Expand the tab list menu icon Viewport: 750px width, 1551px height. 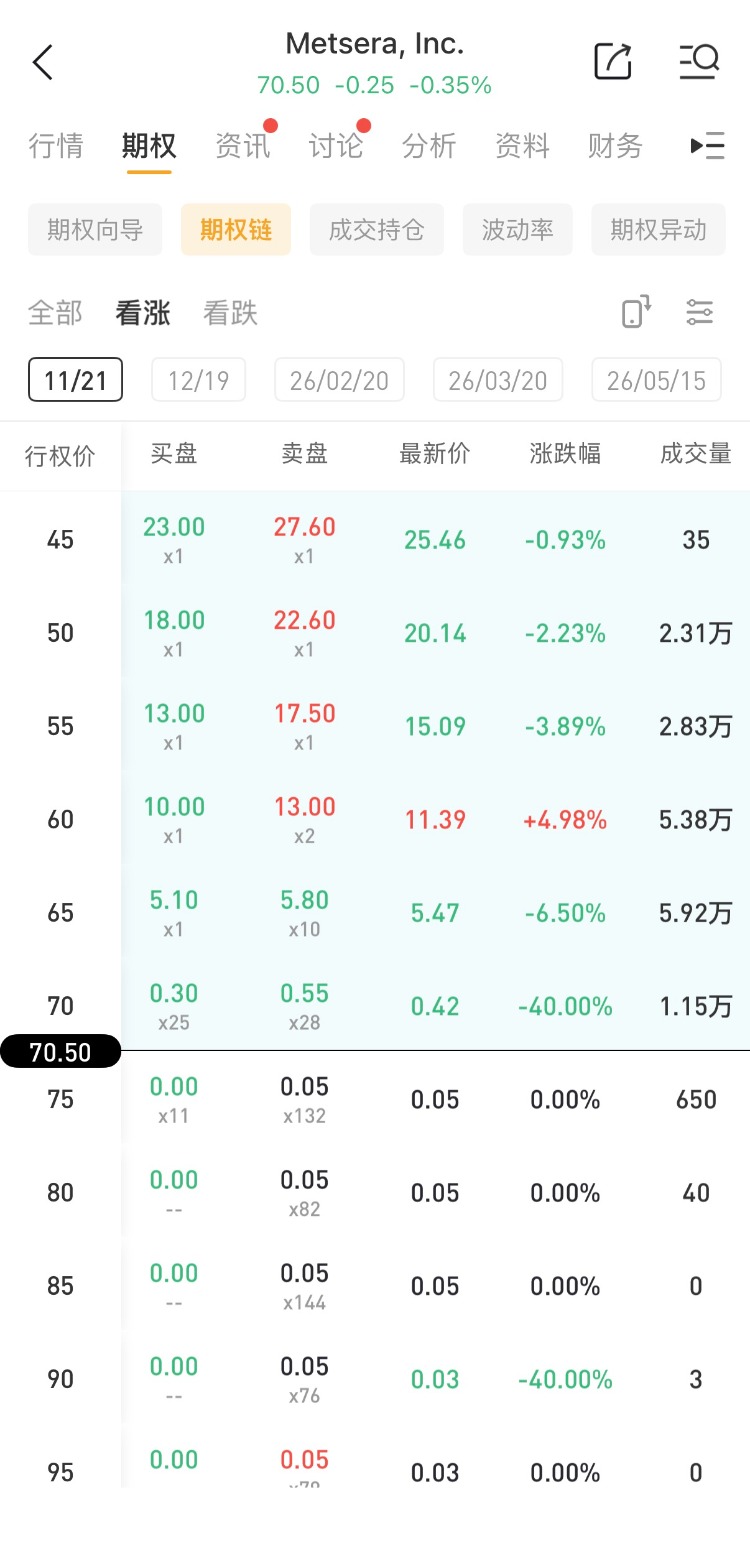pos(707,146)
